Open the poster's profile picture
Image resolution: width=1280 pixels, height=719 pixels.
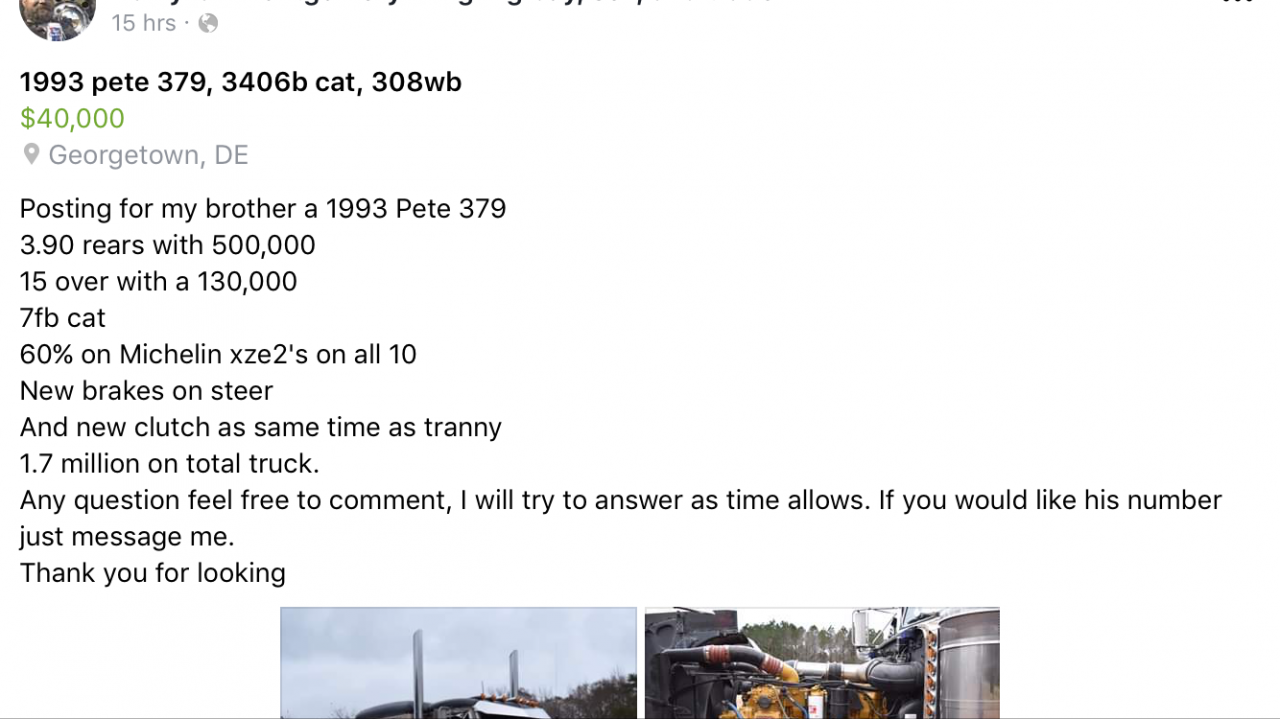click(57, 16)
